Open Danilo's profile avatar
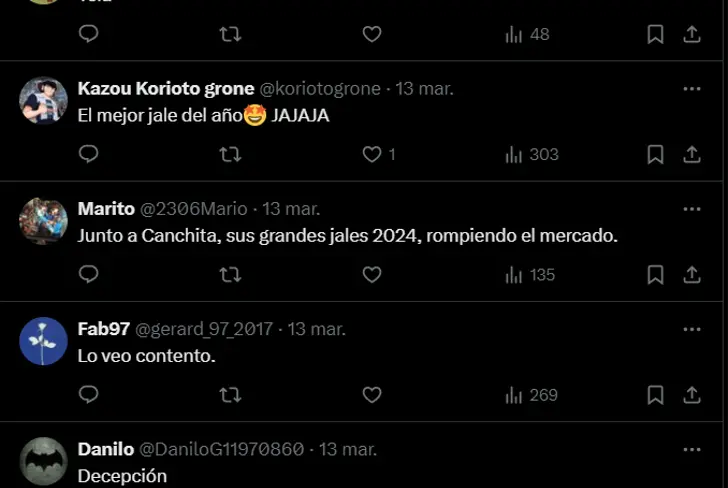Screen dimensions: 728x488 (x=43, y=461)
